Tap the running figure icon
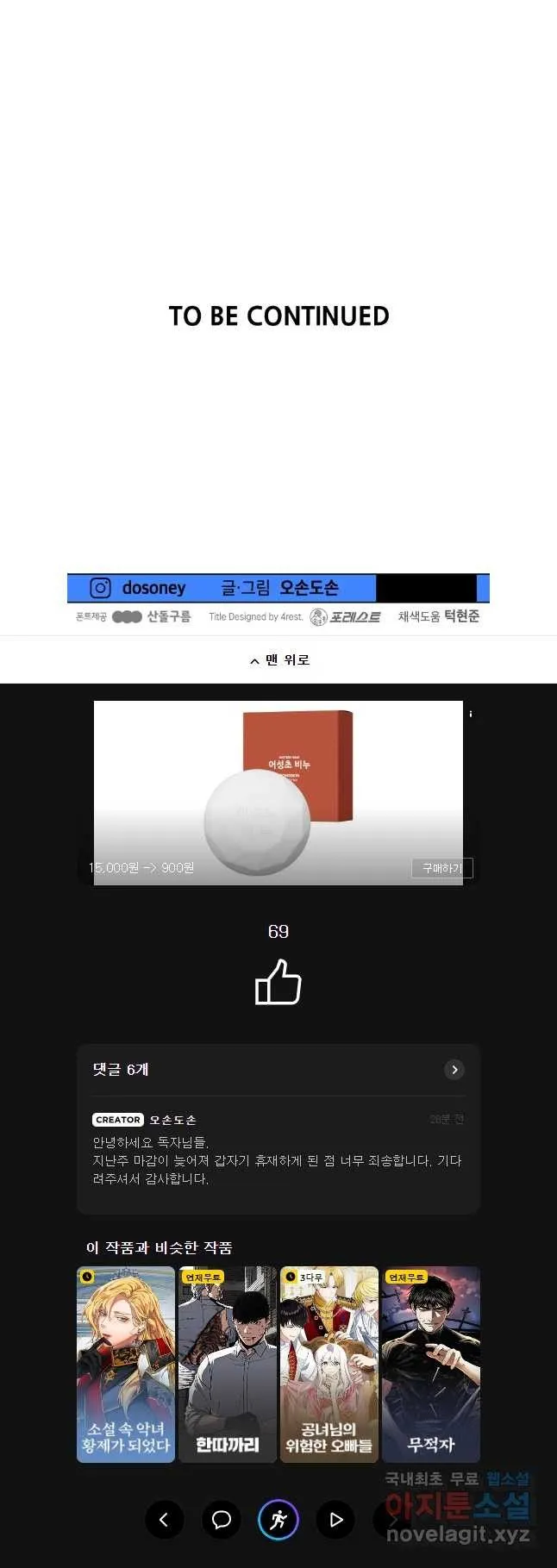557x1568 pixels. point(278,1520)
